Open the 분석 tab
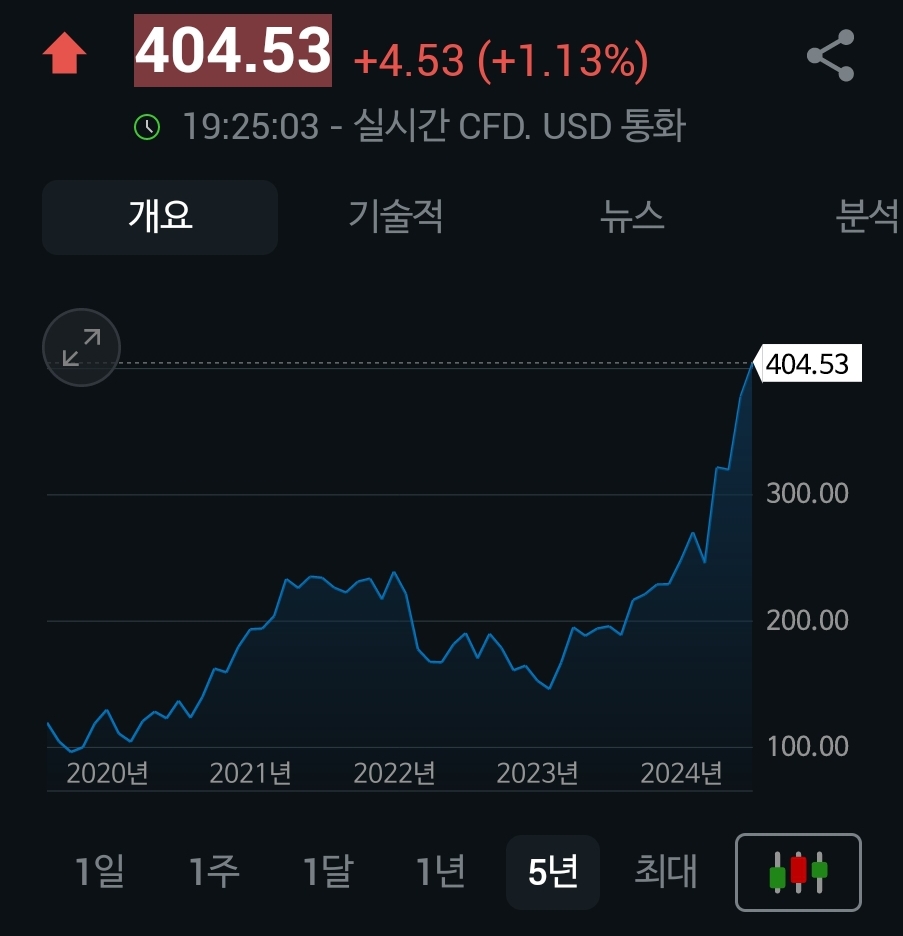 tap(866, 217)
